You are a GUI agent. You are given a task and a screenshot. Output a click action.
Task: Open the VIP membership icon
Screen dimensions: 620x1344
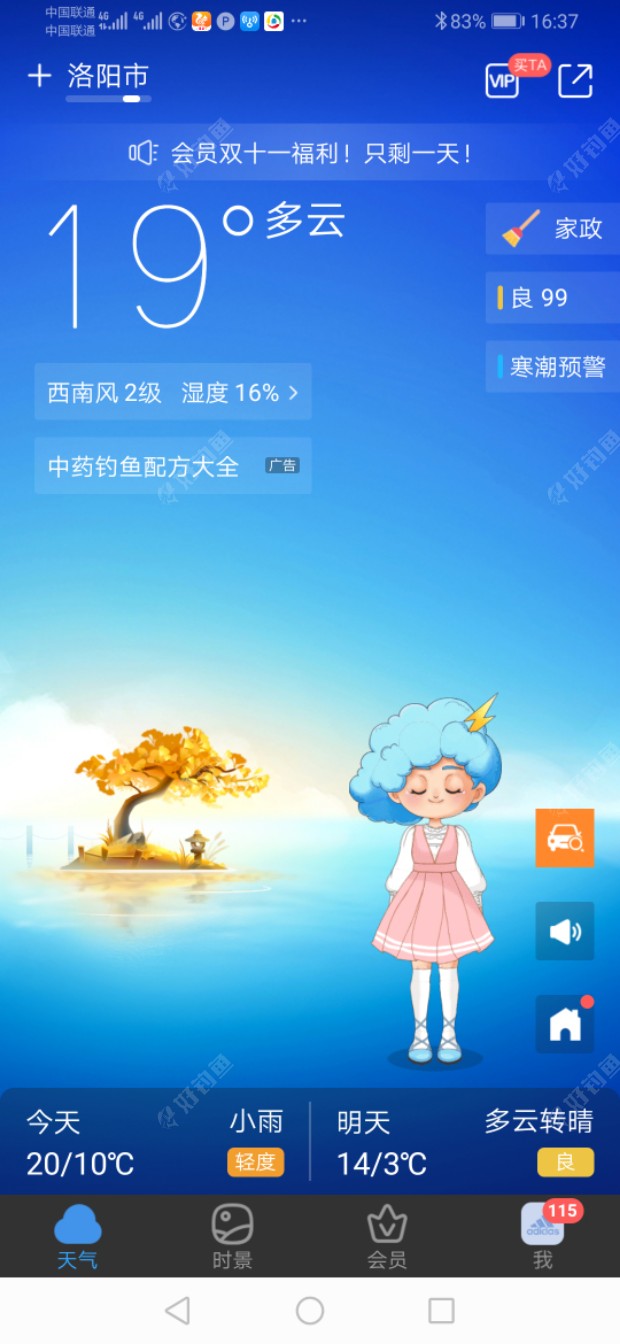(x=502, y=81)
